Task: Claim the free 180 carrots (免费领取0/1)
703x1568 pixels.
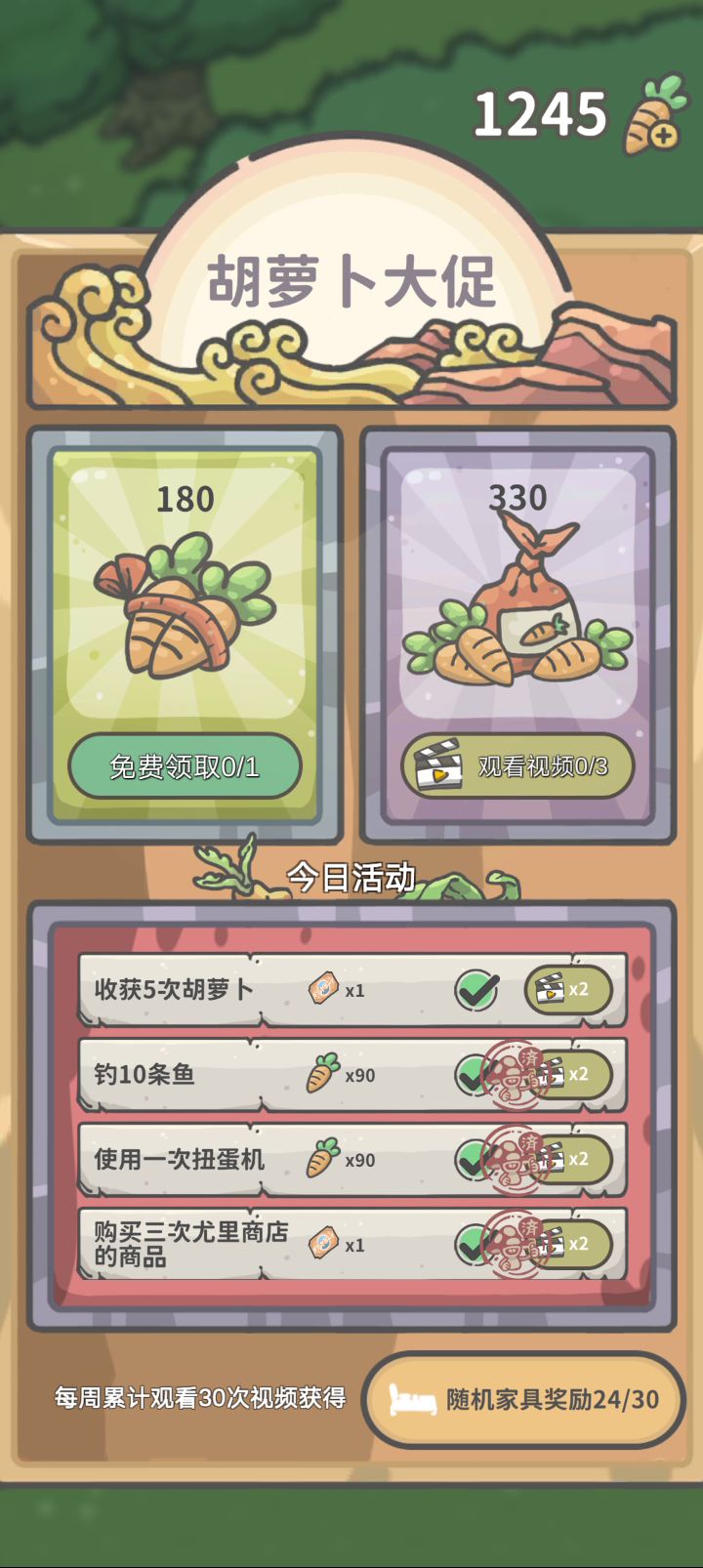Action: tap(185, 766)
